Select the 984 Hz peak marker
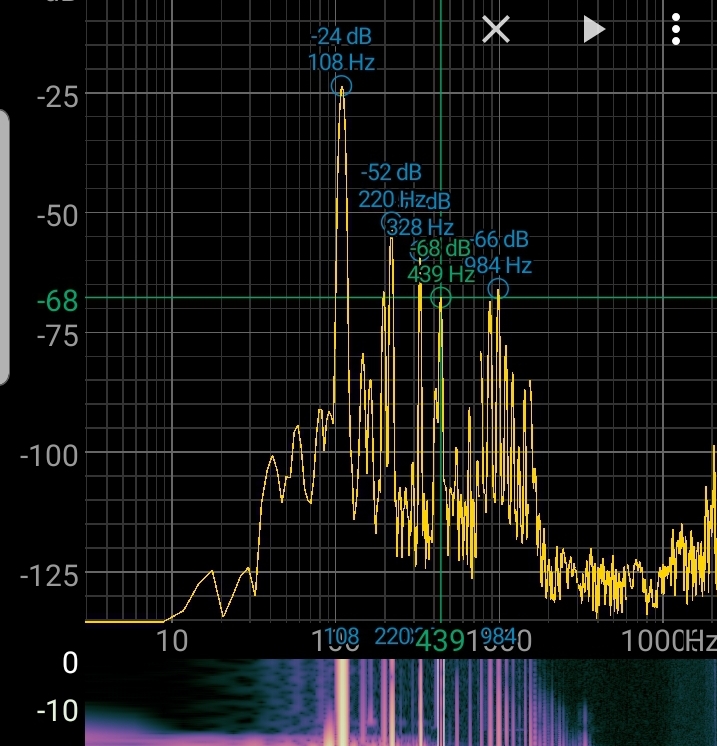Image resolution: width=717 pixels, height=746 pixels. click(x=498, y=289)
